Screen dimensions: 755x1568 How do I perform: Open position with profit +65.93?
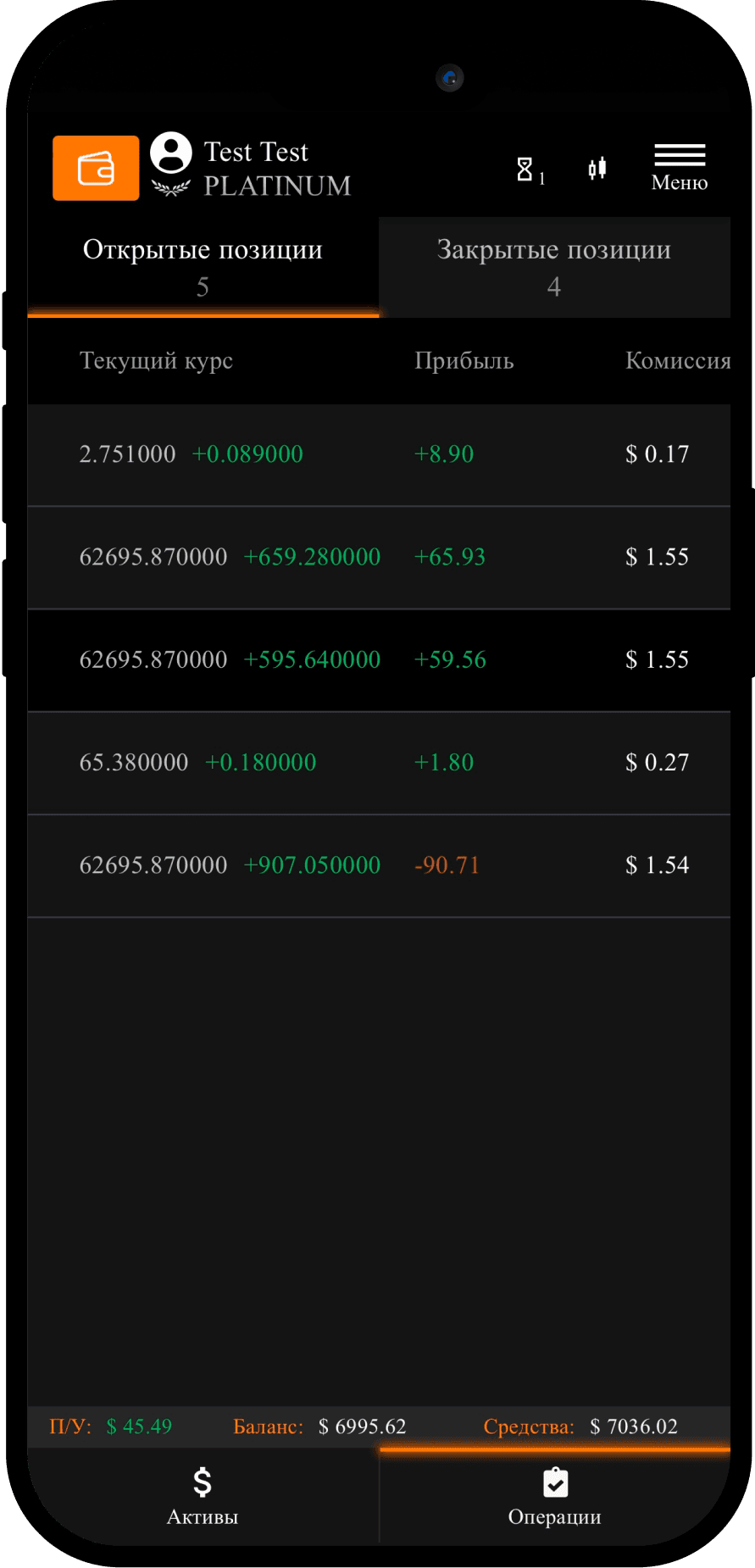pos(379,558)
